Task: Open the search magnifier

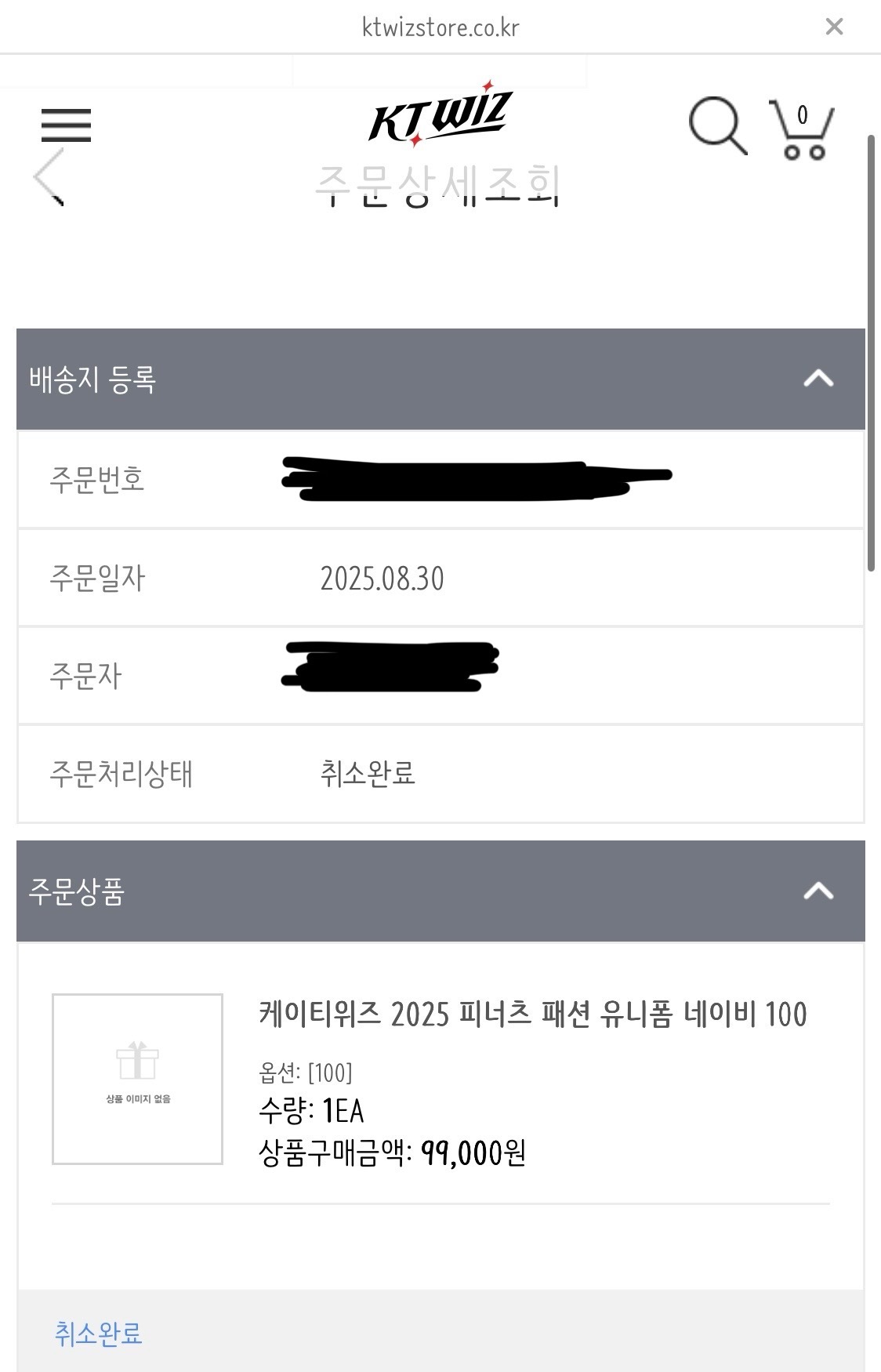Action: 717,125
